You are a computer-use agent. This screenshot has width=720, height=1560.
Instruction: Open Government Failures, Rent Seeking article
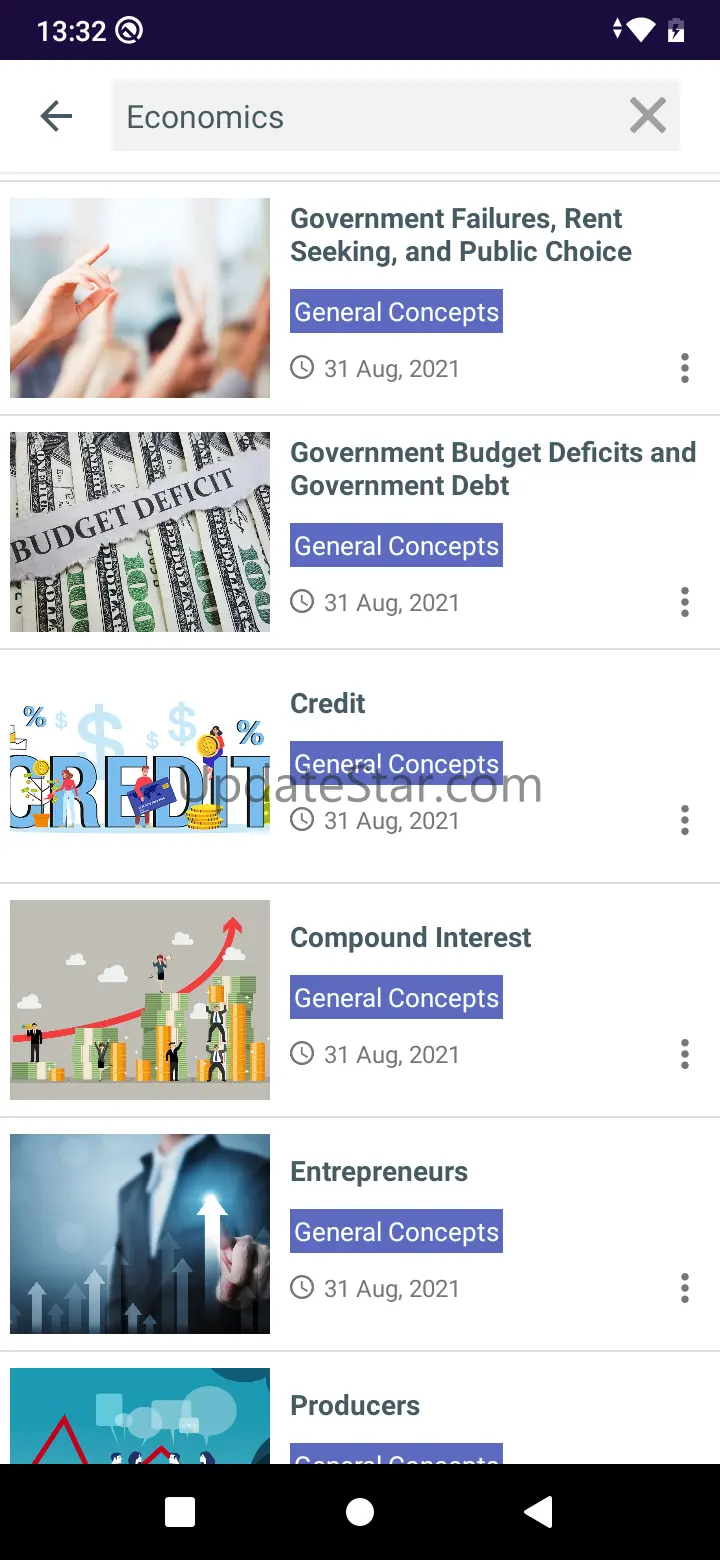pyautogui.click(x=460, y=235)
